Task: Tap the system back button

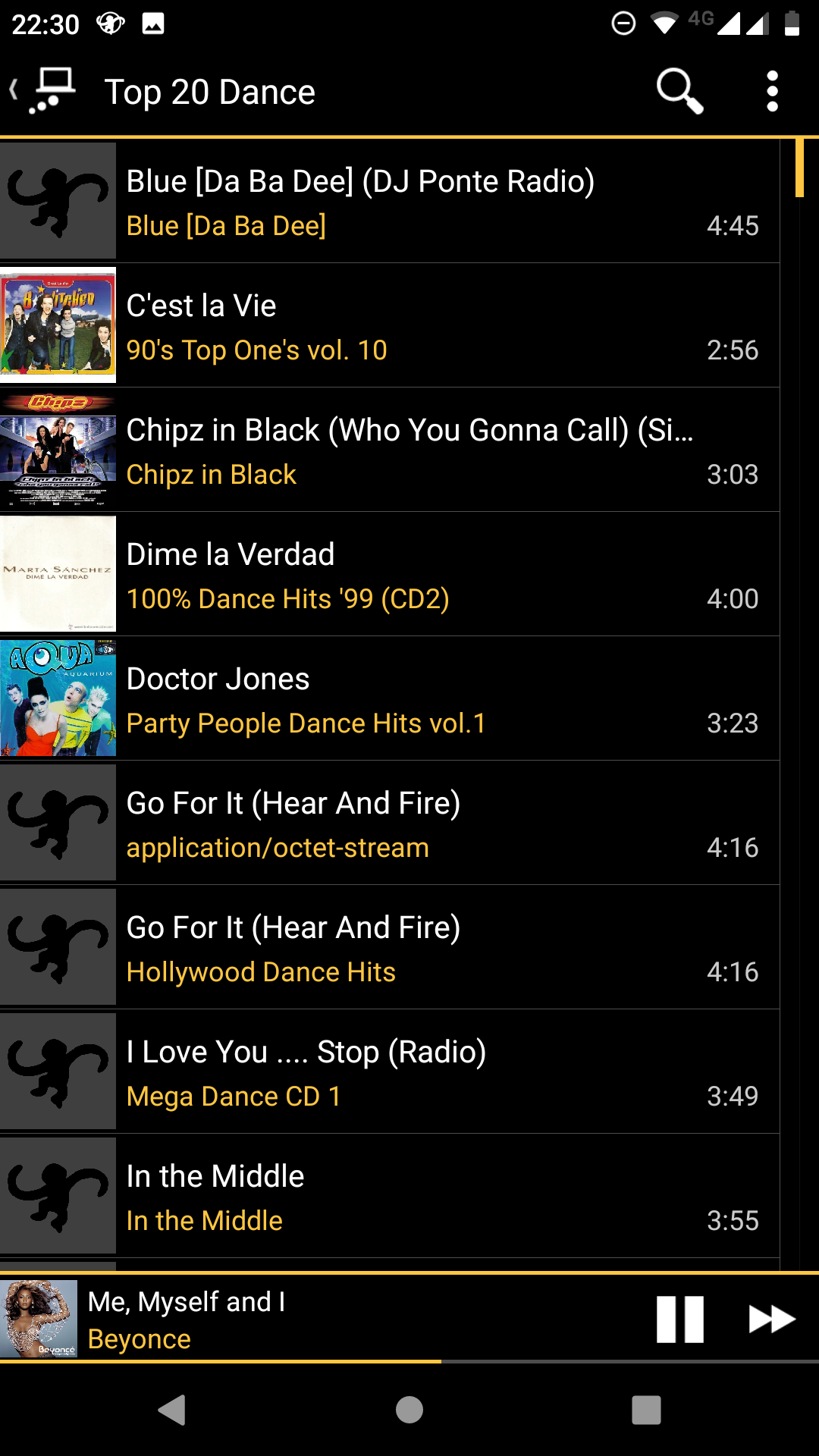Action: tap(172, 1410)
